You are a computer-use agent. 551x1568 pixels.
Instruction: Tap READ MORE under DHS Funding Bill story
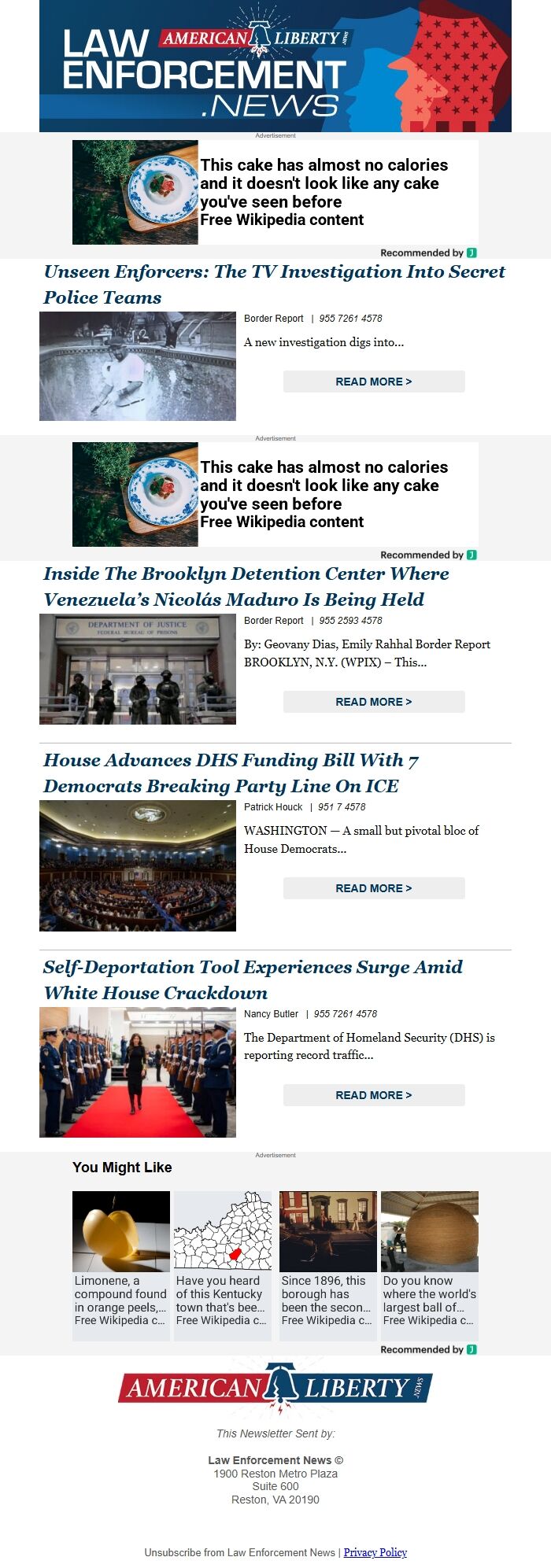[374, 888]
